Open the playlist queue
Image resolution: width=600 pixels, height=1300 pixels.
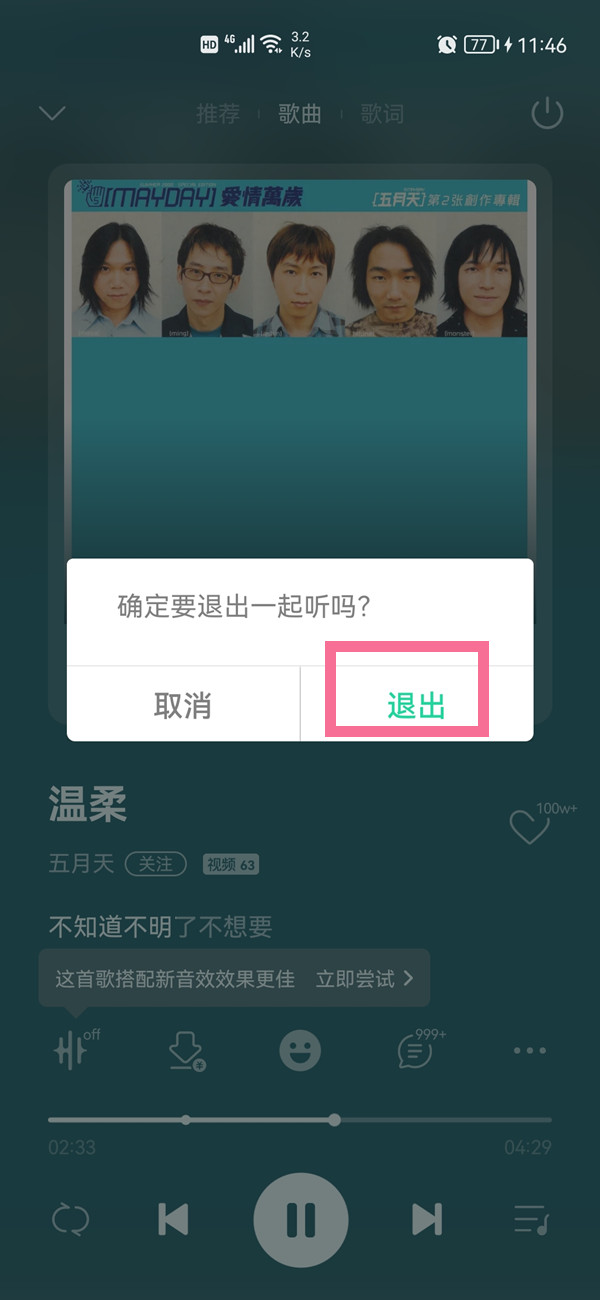coord(530,1219)
